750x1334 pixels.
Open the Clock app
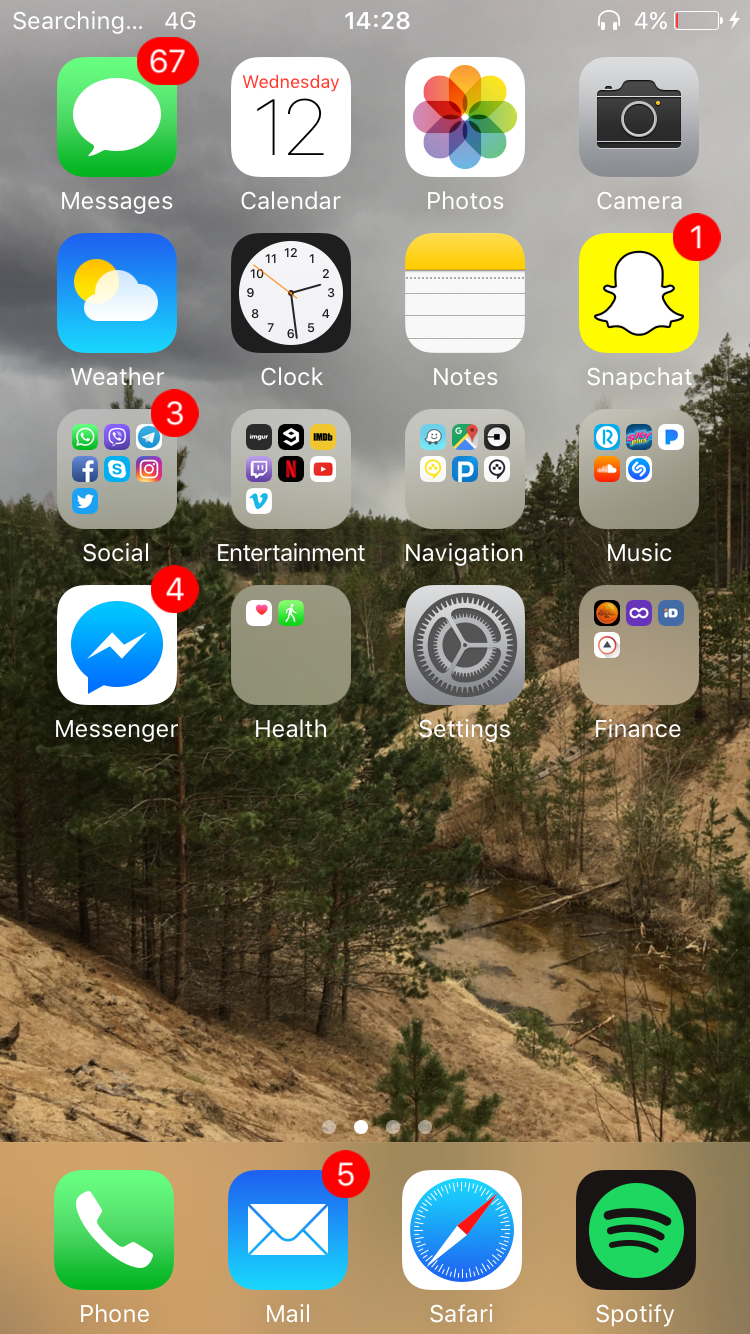coord(291,293)
